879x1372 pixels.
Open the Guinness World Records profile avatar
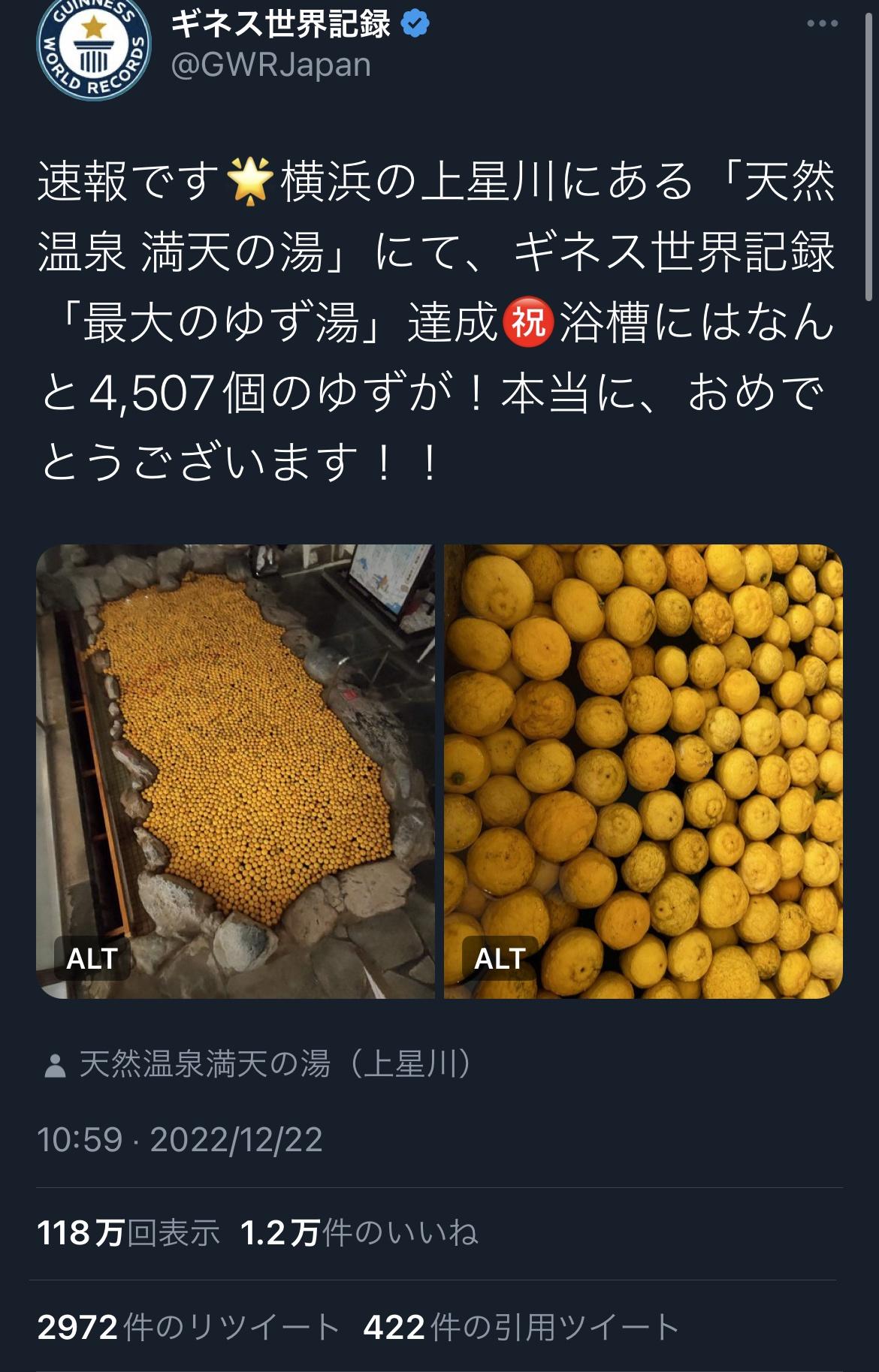coord(94,47)
